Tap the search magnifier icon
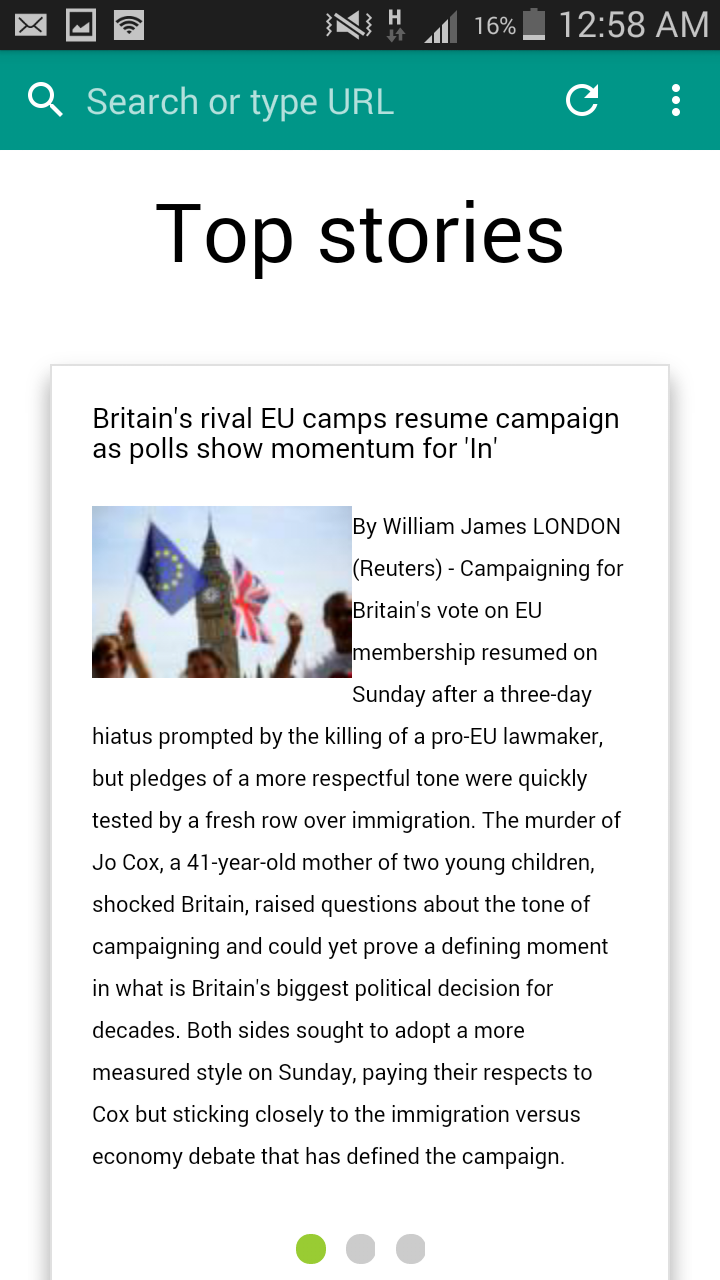Screen dimensions: 720x1280 coord(45,100)
